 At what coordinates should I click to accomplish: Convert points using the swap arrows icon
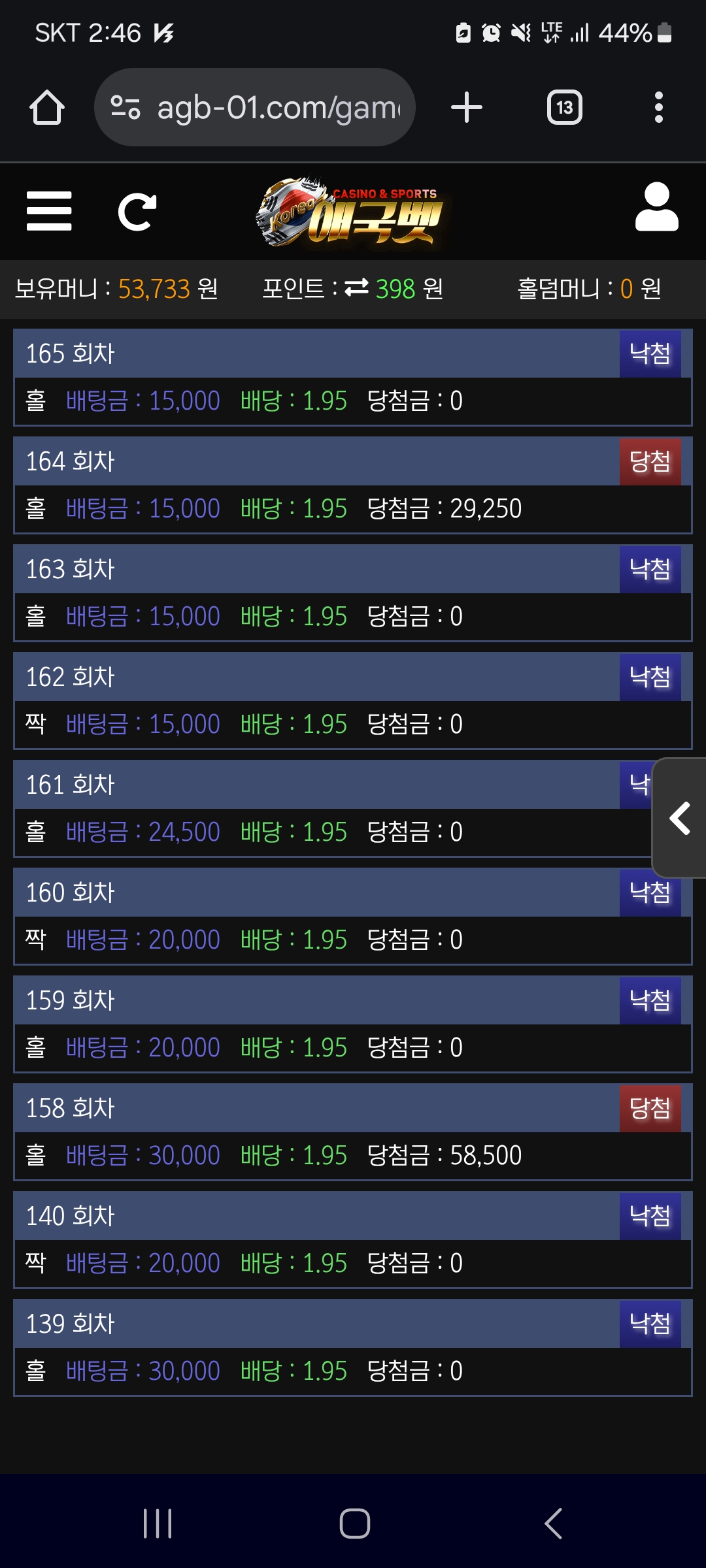pos(357,287)
